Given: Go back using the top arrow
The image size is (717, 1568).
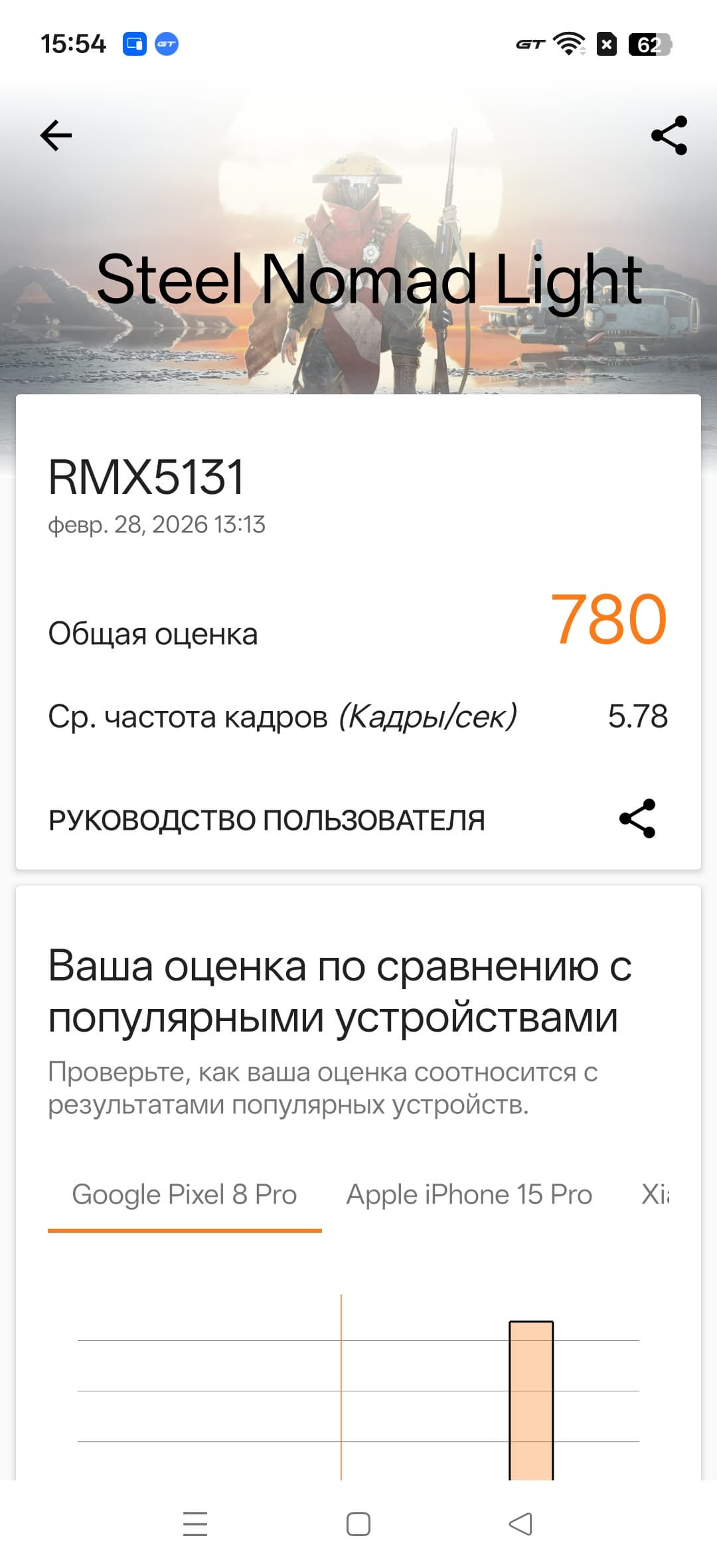Looking at the screenshot, I should coord(56,136).
